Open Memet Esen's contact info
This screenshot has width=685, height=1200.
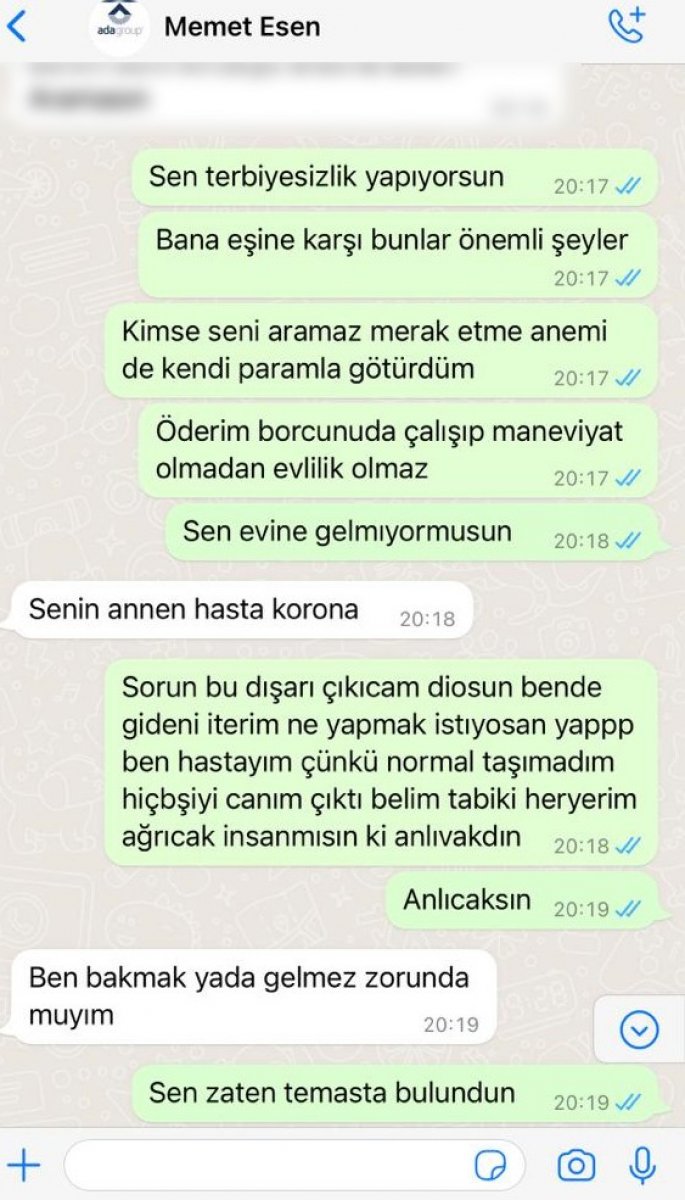point(242,27)
